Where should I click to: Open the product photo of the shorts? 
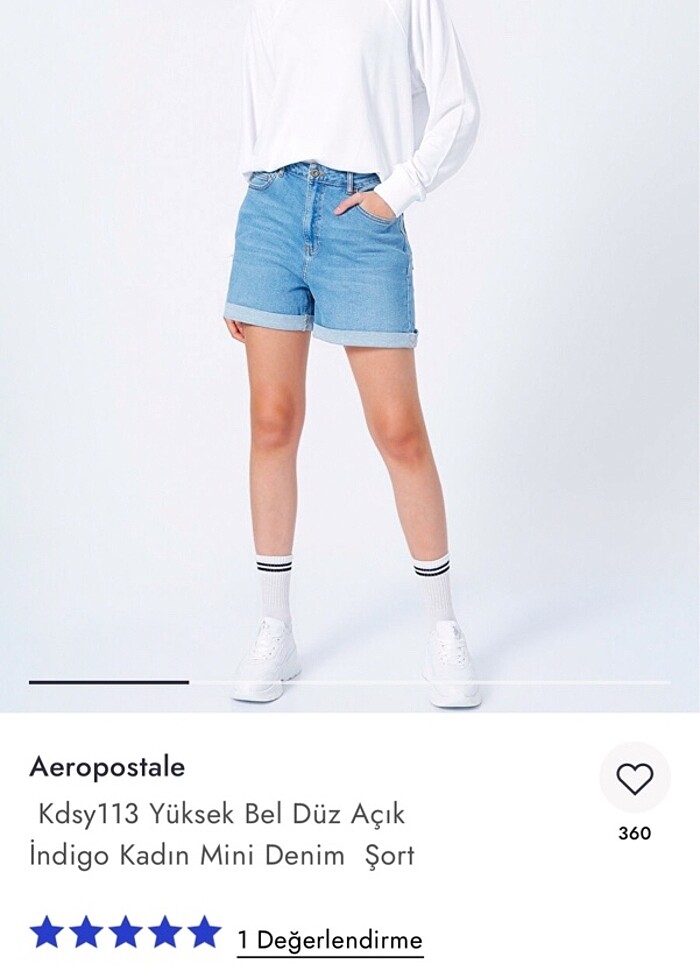pos(350,350)
